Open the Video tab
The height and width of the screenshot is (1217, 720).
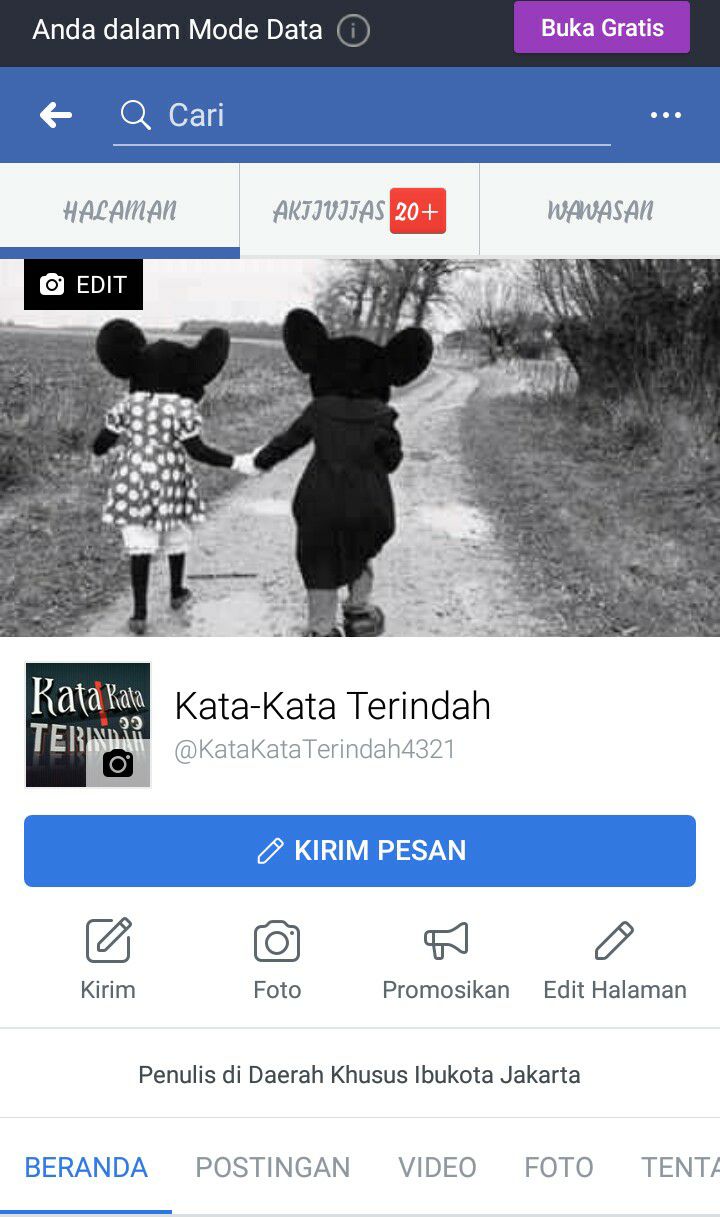pos(437,1167)
